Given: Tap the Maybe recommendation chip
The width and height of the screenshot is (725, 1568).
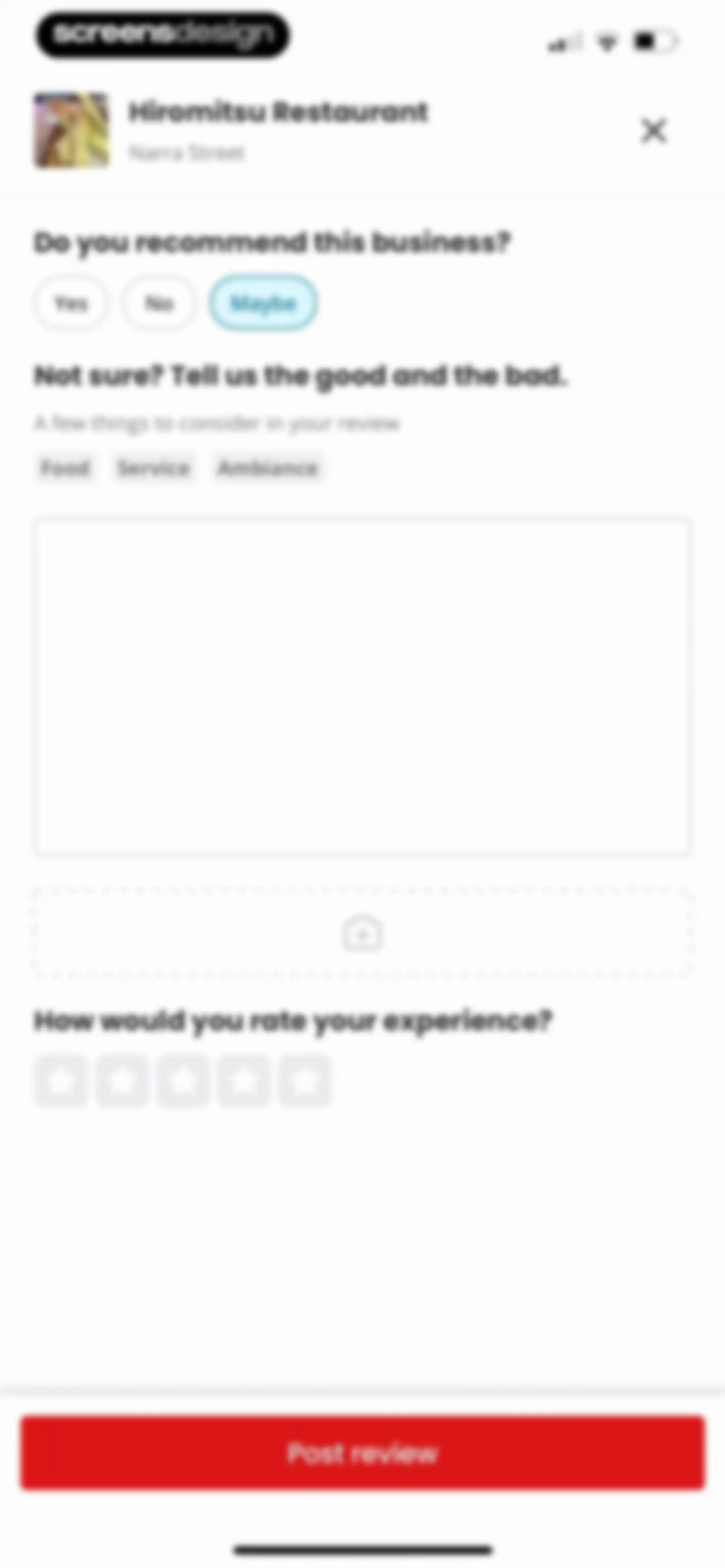Looking at the screenshot, I should [263, 303].
